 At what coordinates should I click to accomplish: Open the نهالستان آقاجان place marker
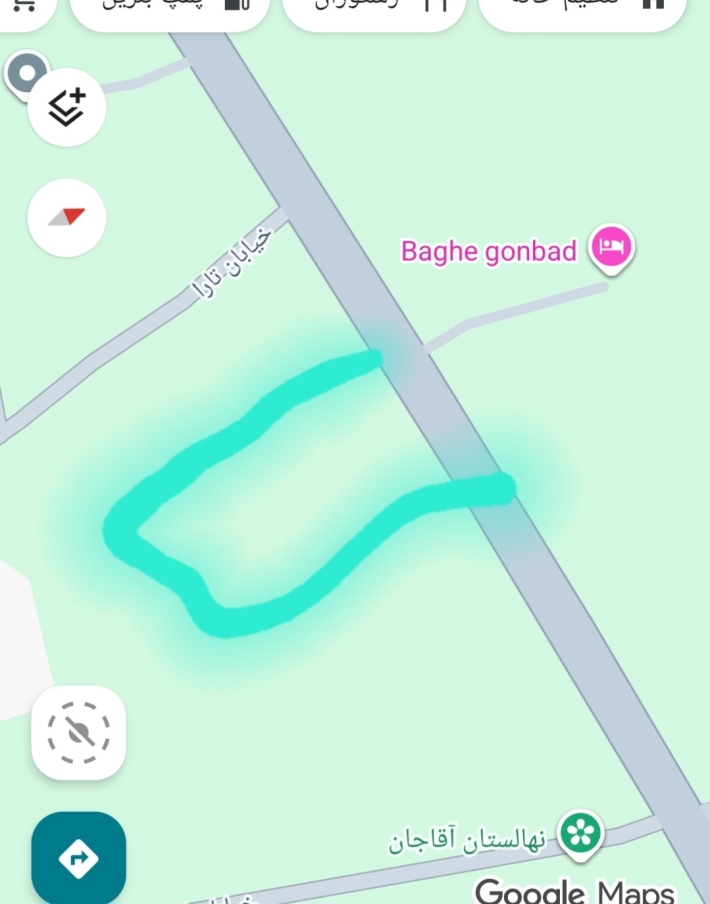tap(580, 834)
